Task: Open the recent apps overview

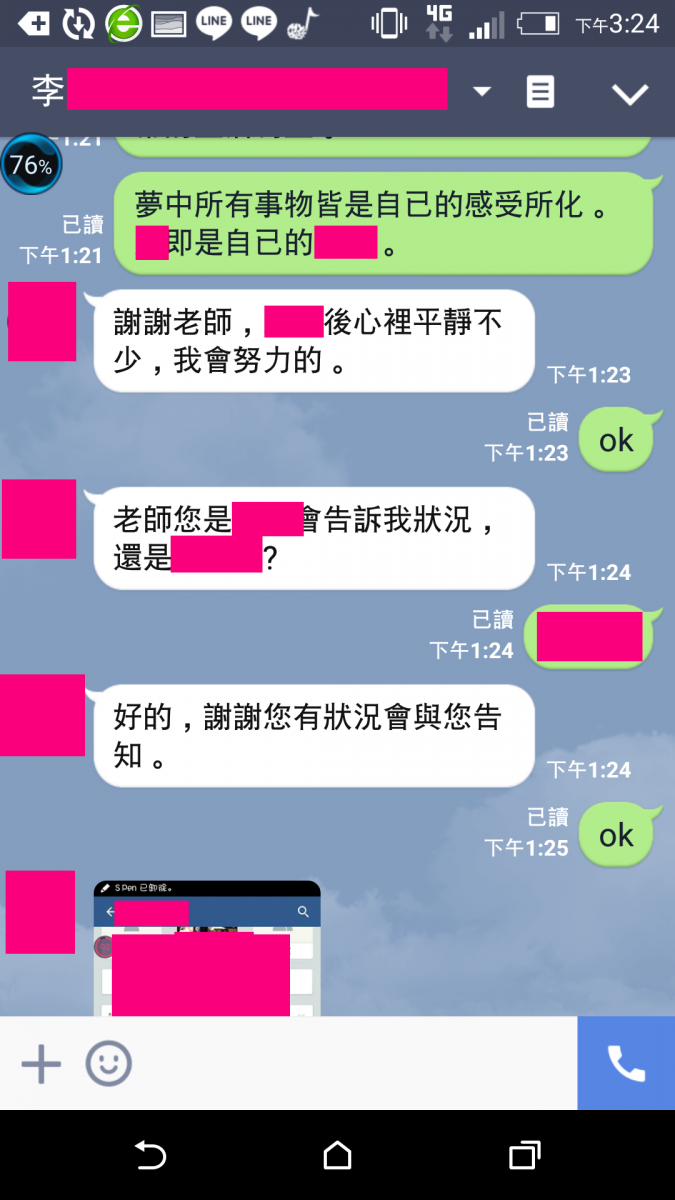Action: point(524,1156)
